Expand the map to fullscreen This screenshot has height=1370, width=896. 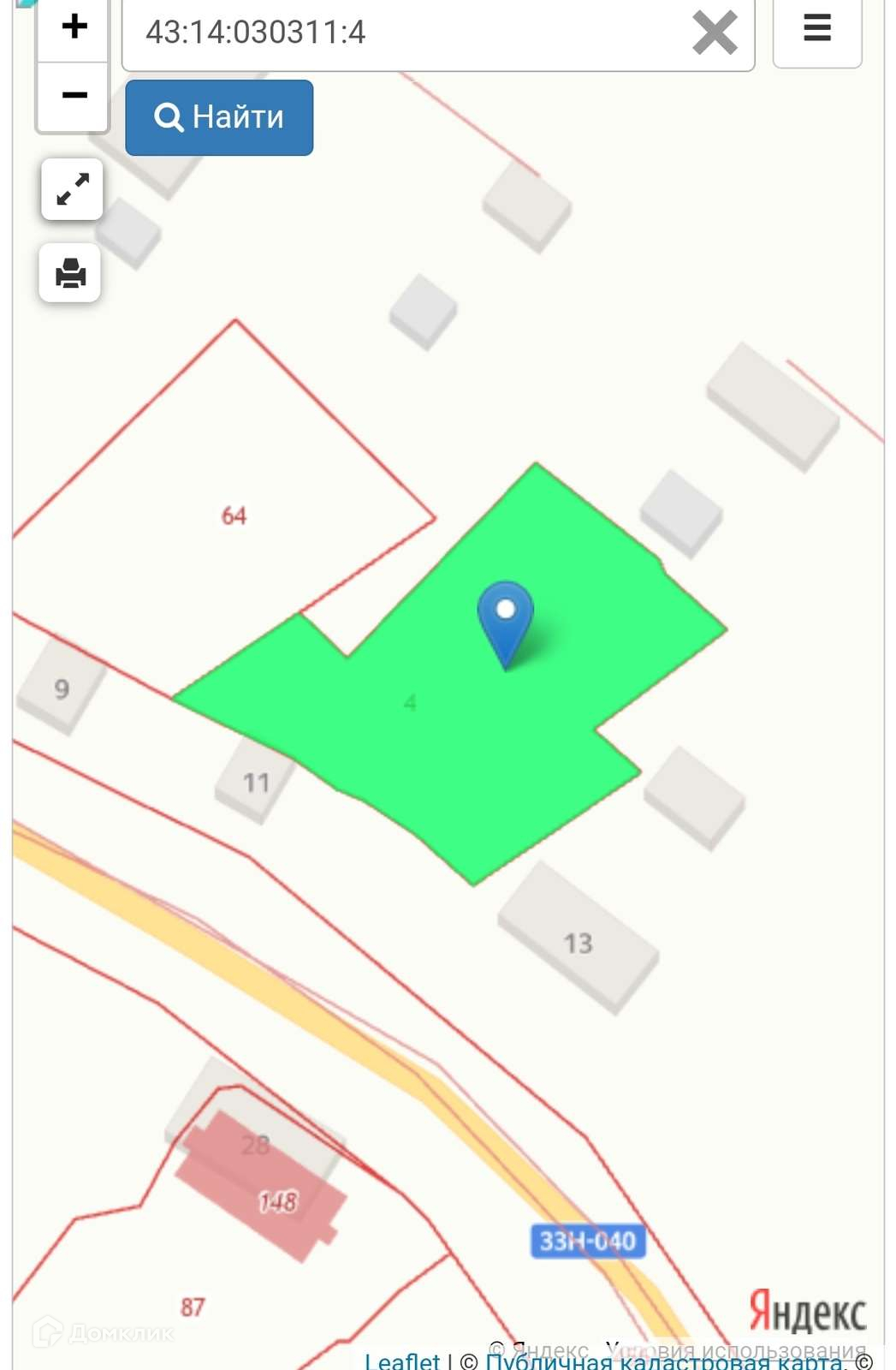click(x=73, y=189)
